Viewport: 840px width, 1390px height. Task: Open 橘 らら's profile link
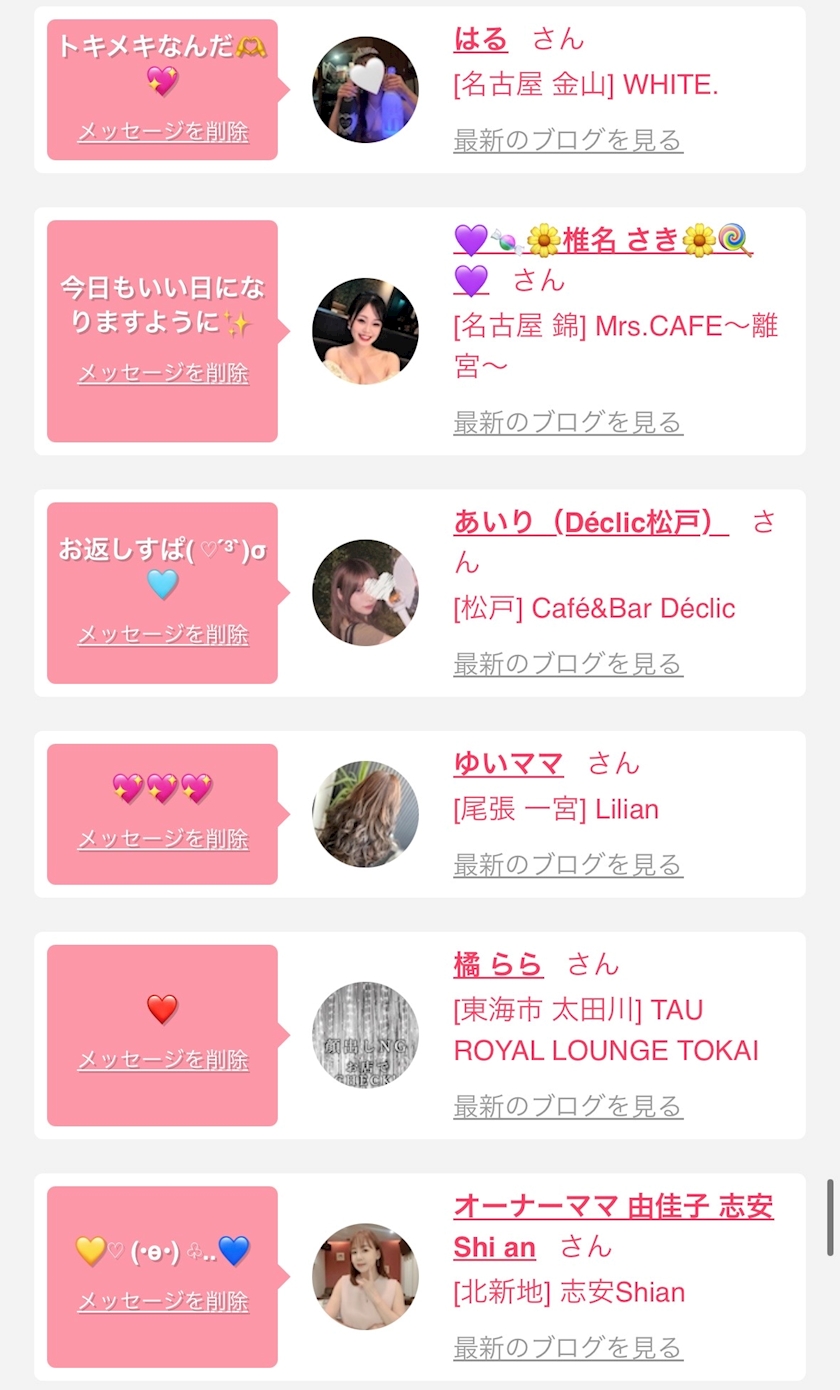[498, 965]
